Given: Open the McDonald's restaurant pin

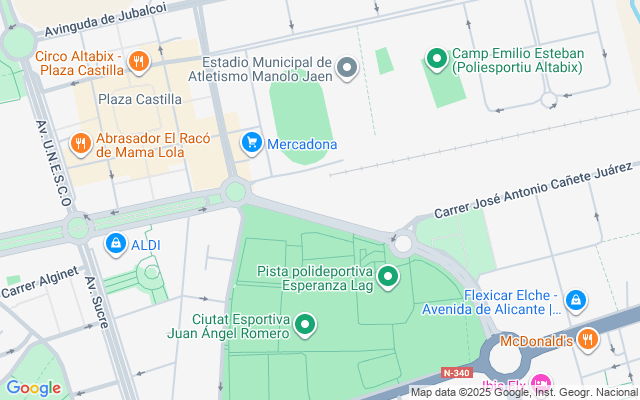Looking at the screenshot, I should 589,340.
